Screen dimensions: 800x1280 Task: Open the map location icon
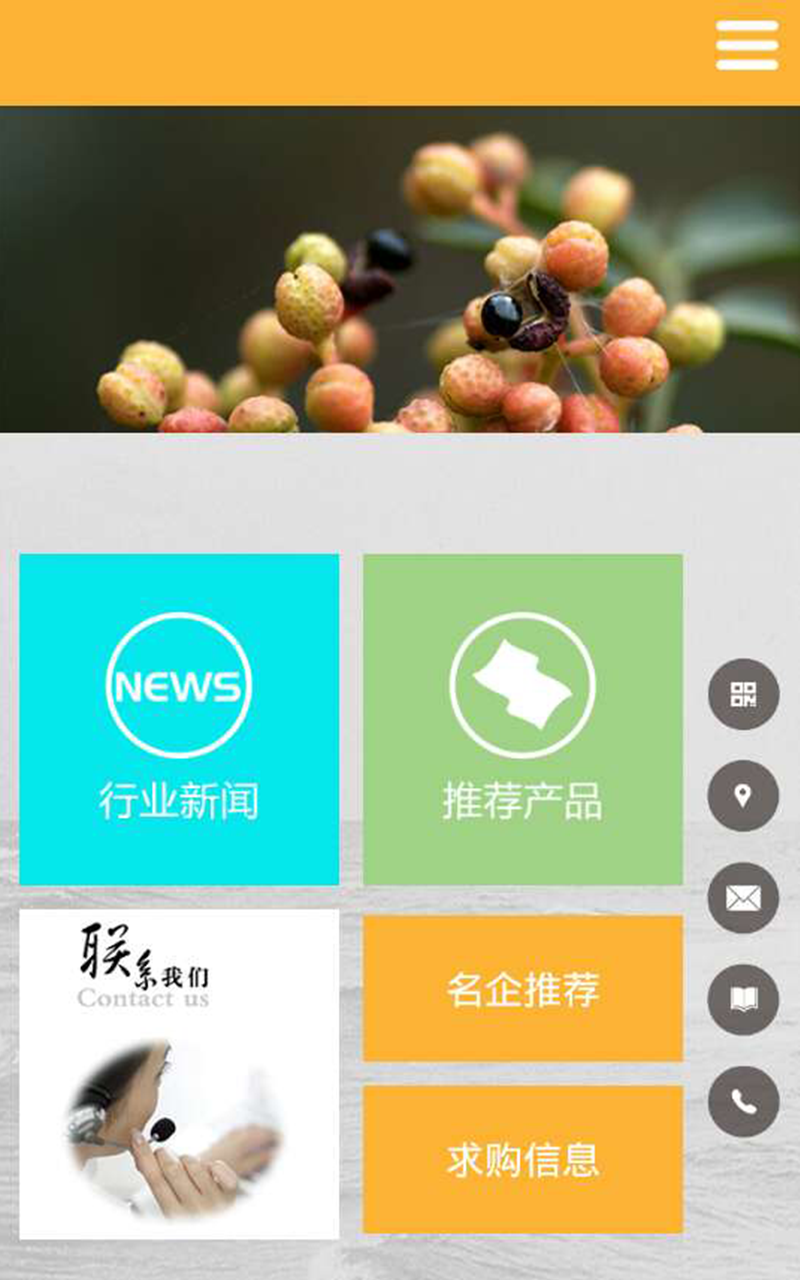point(743,796)
